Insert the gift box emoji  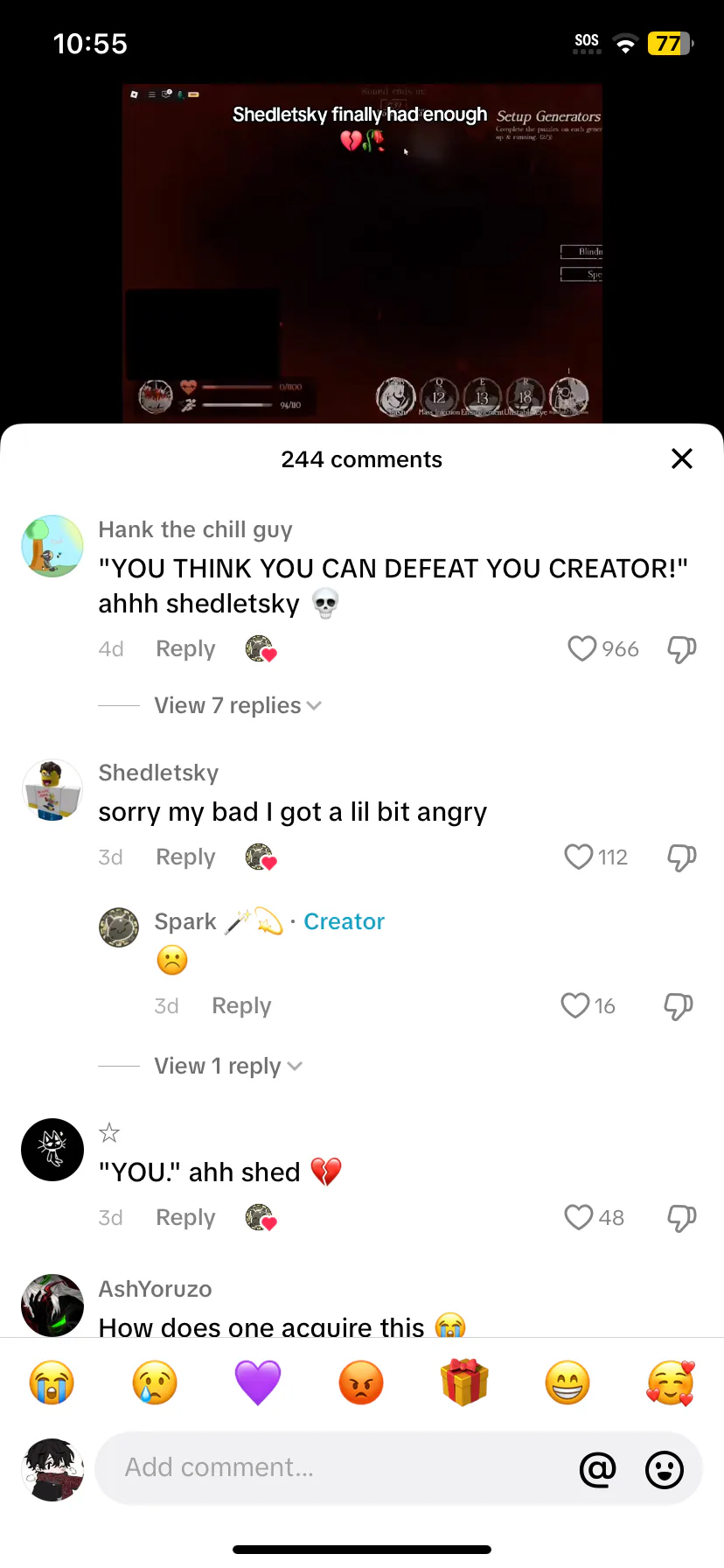pyautogui.click(x=464, y=1382)
